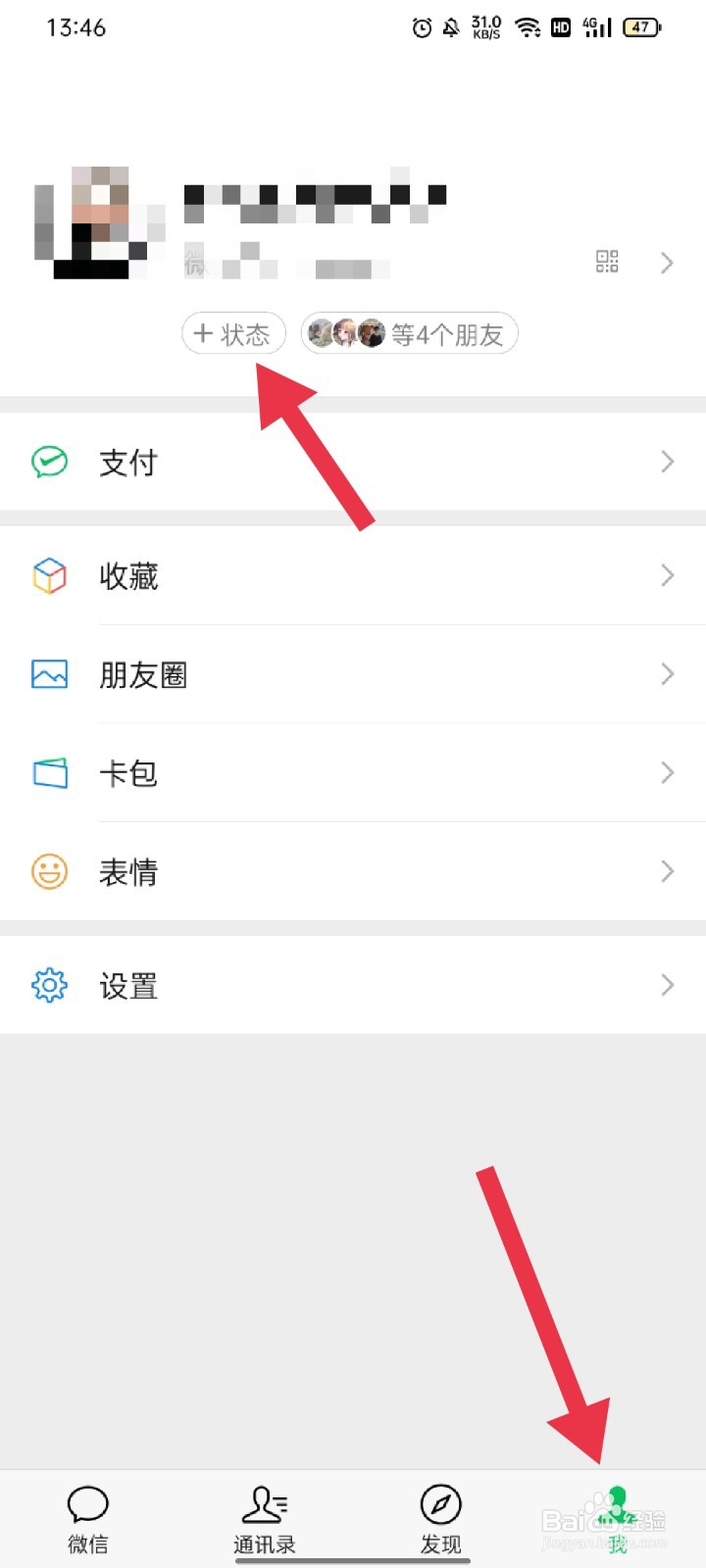Expand the 设置 row chevron
706x1568 pixels.
click(x=668, y=985)
